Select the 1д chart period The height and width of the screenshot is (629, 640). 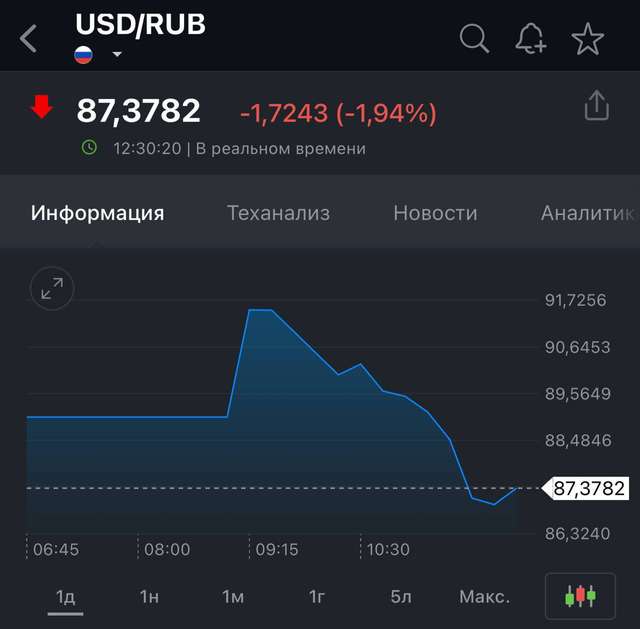point(65,597)
